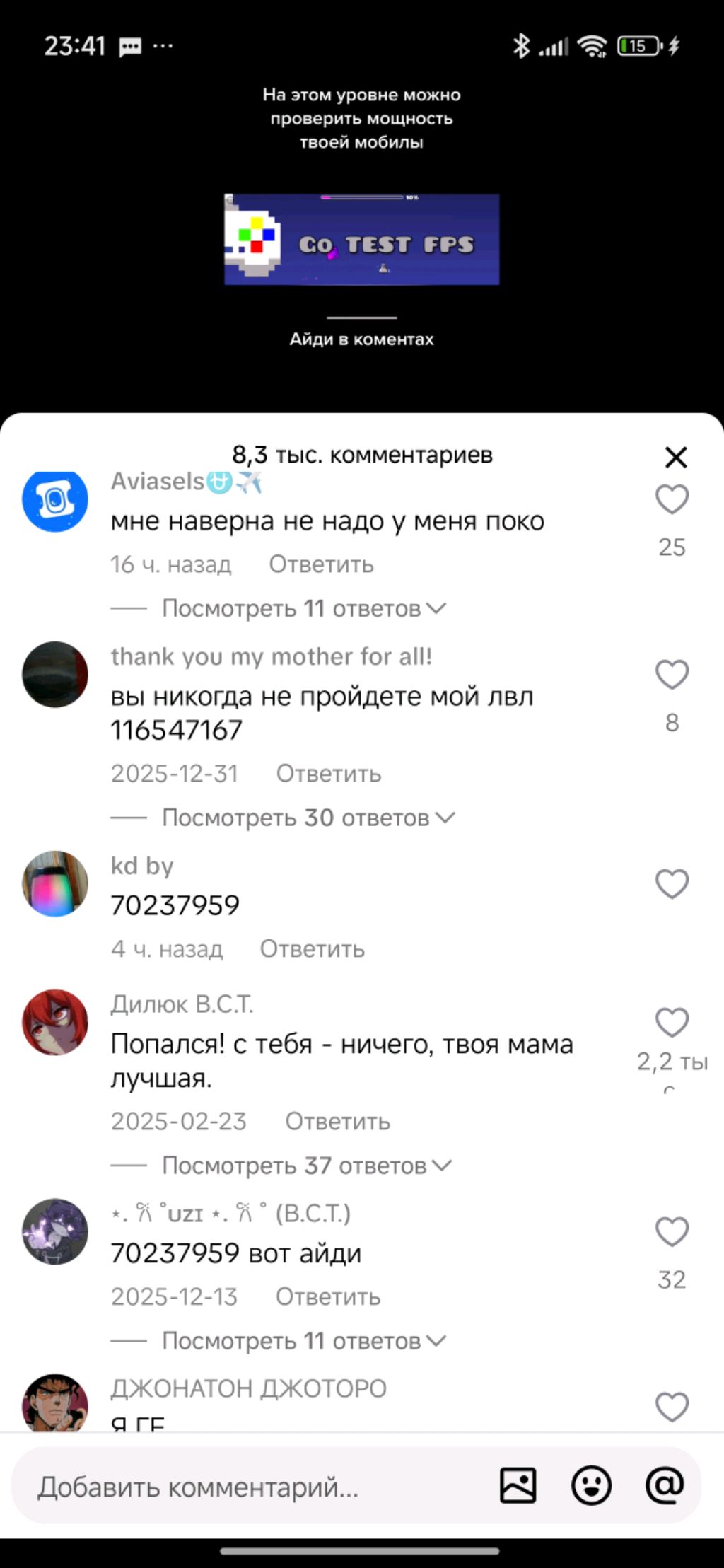Reply to 'thank you my mother for all!' comment
The image size is (724, 1568).
coord(328,774)
